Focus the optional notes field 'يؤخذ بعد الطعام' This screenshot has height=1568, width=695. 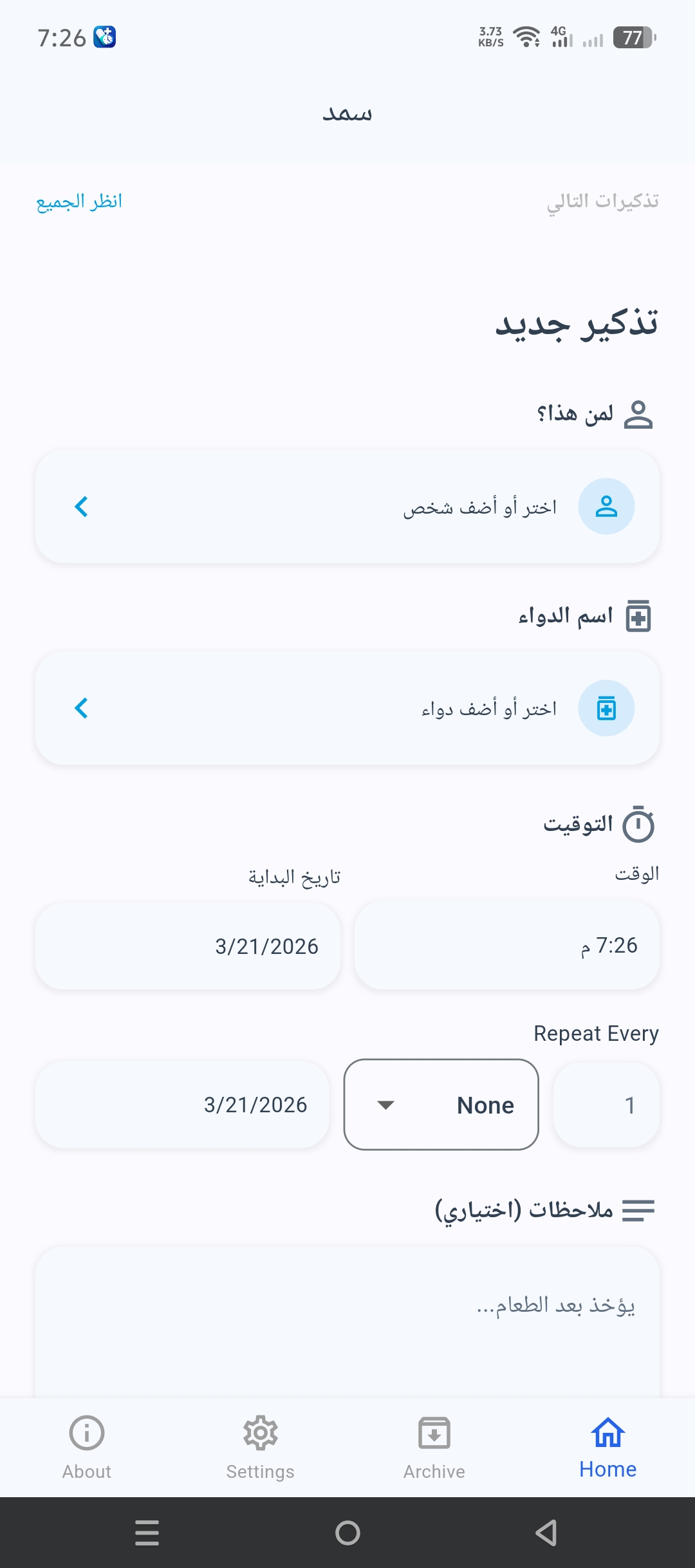pos(347,1320)
